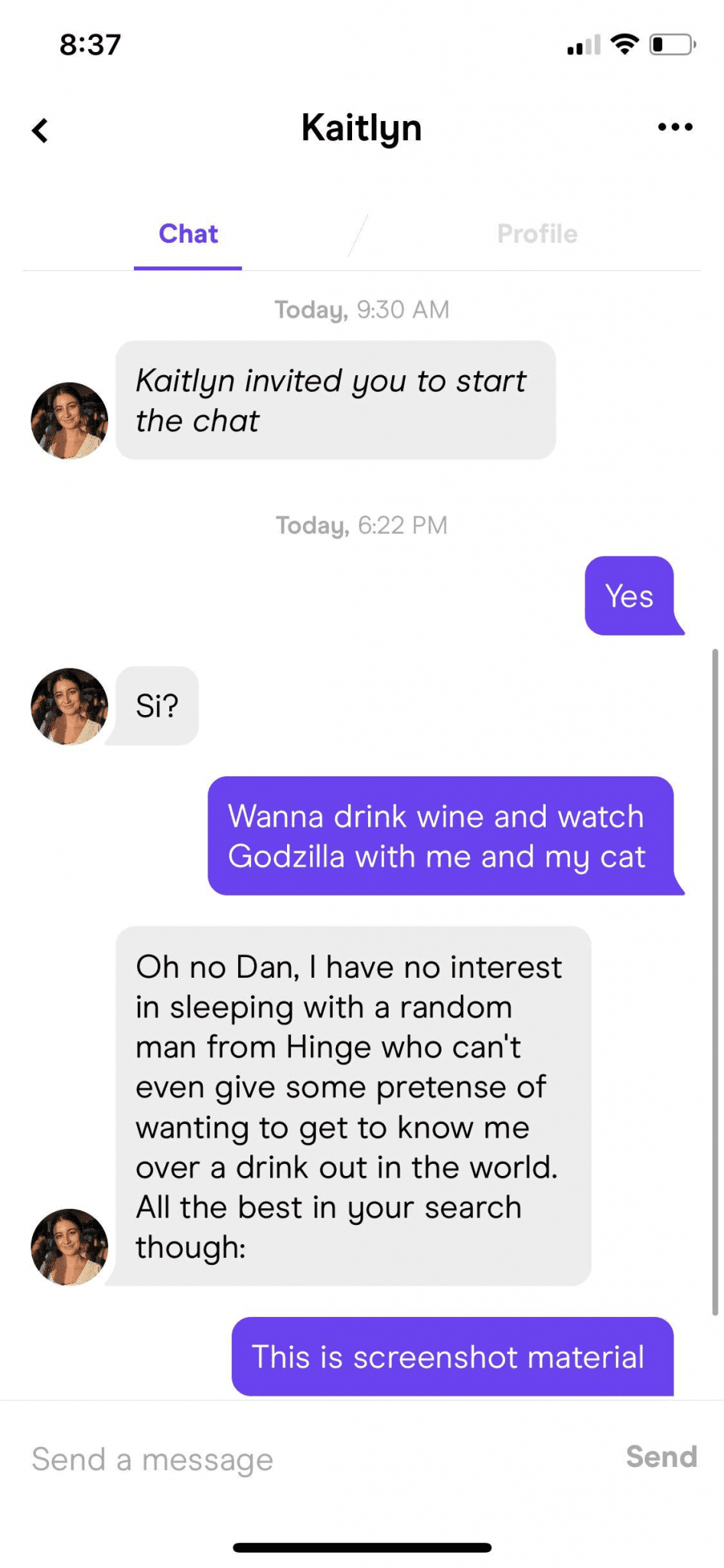Viewport: 724px width, 1568px height.
Task: Click the 'Send a message' input field
Action: pos(230,1457)
